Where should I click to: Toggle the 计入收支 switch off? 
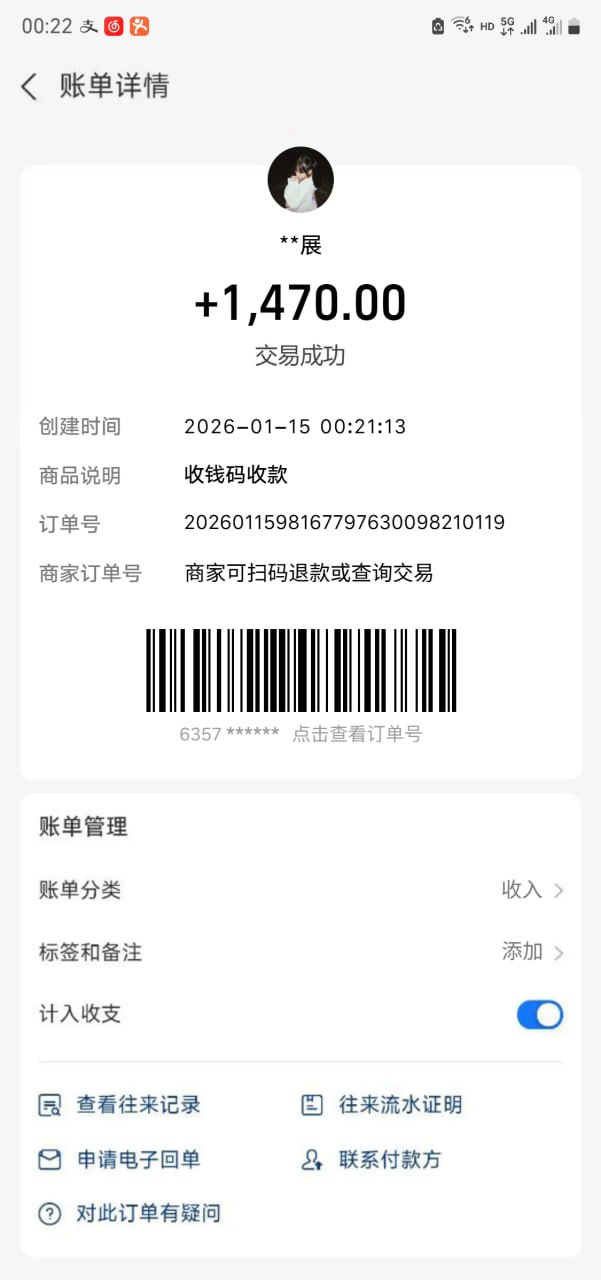click(539, 1015)
